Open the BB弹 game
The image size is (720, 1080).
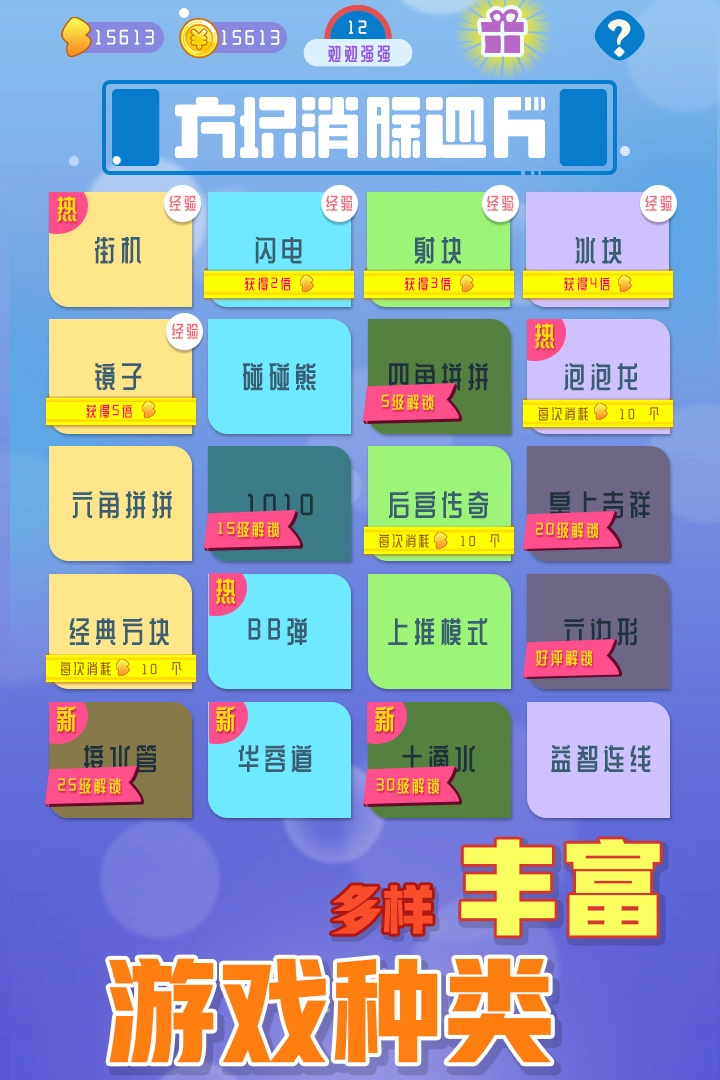point(279,632)
